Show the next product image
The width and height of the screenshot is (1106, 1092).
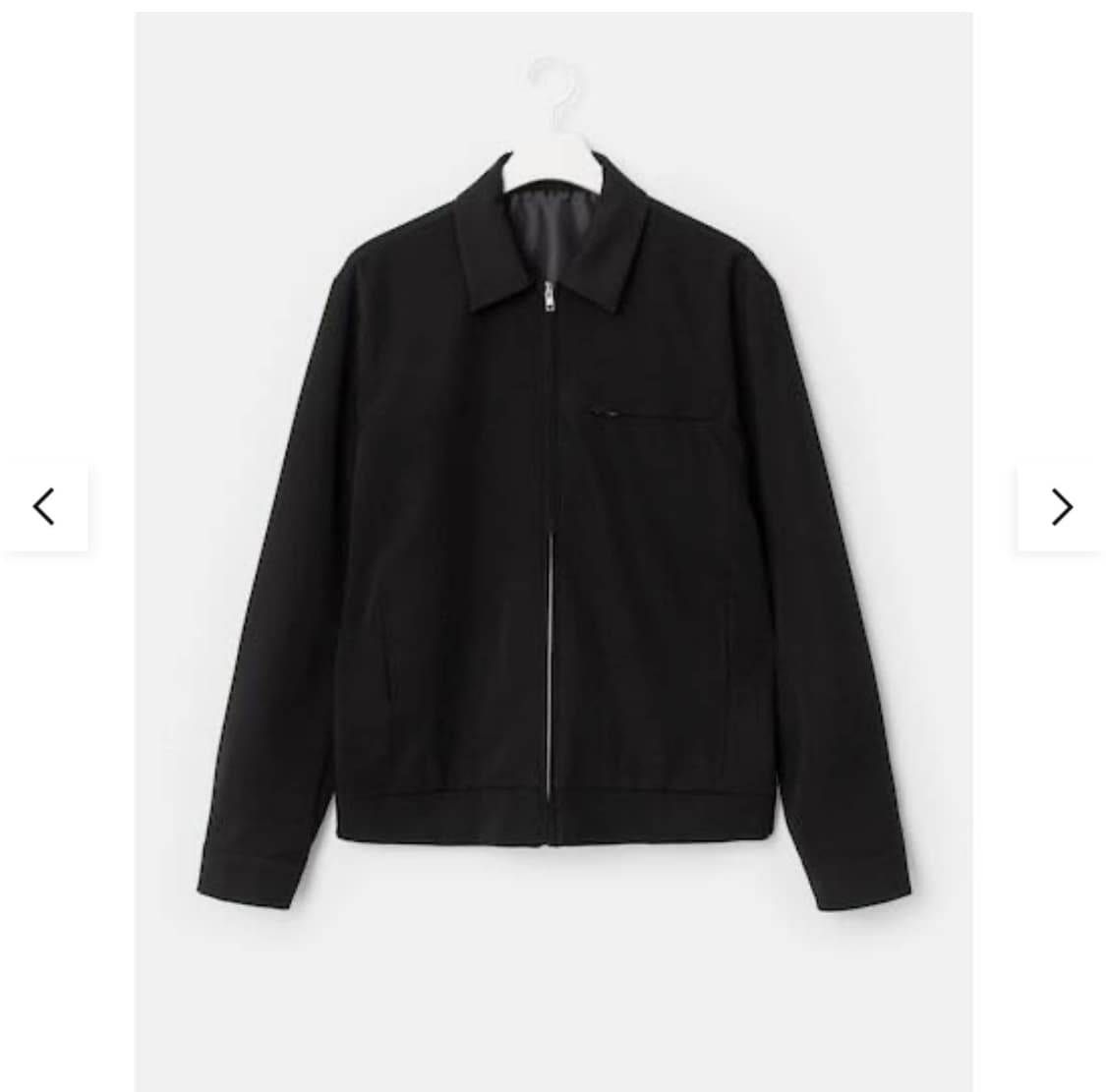coord(1061,507)
